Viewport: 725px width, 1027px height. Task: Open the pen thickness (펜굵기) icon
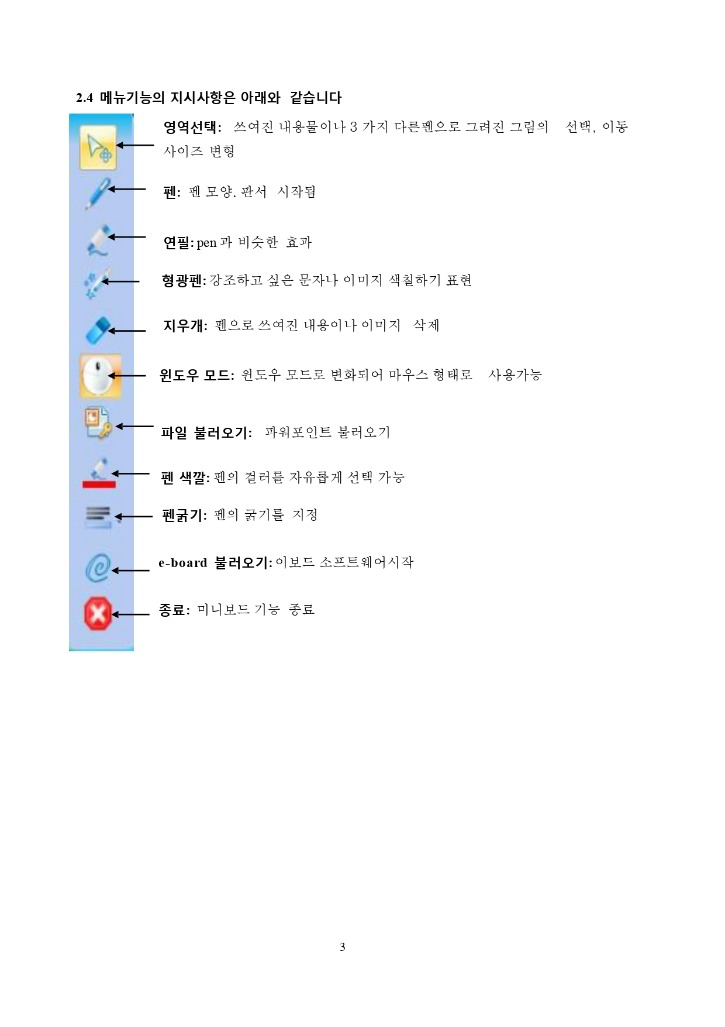[97, 515]
